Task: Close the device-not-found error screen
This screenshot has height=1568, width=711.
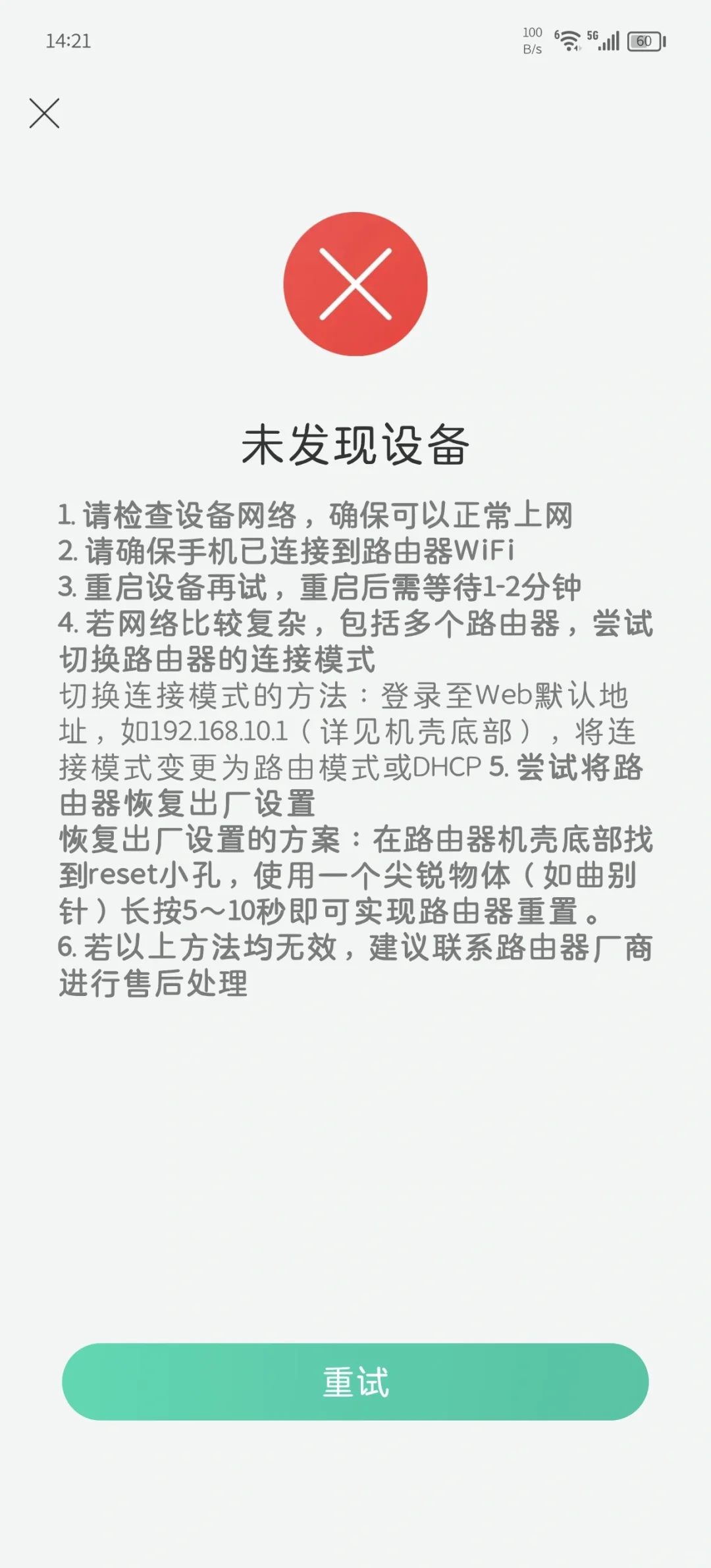Action: click(44, 113)
